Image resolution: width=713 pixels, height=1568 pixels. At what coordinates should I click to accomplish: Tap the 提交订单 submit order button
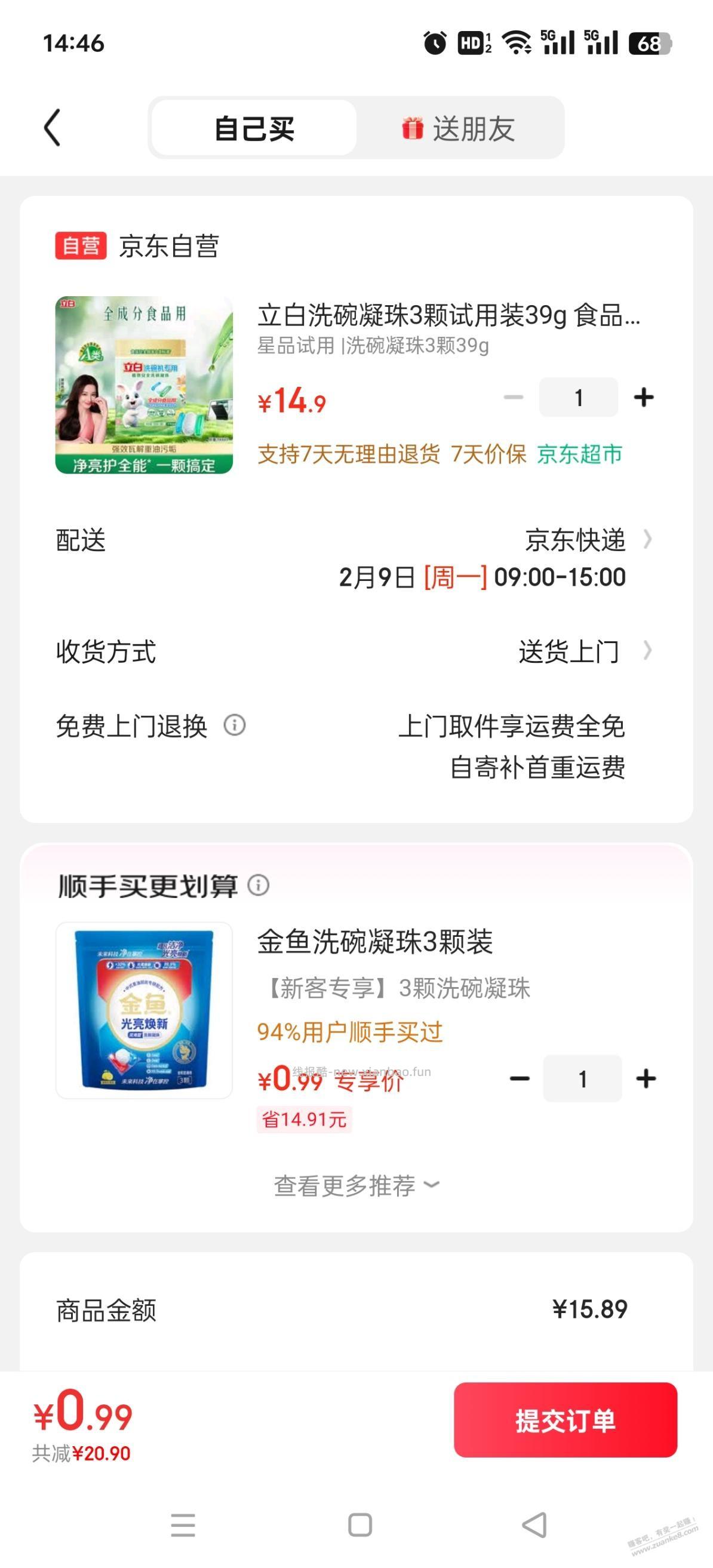566,1421
